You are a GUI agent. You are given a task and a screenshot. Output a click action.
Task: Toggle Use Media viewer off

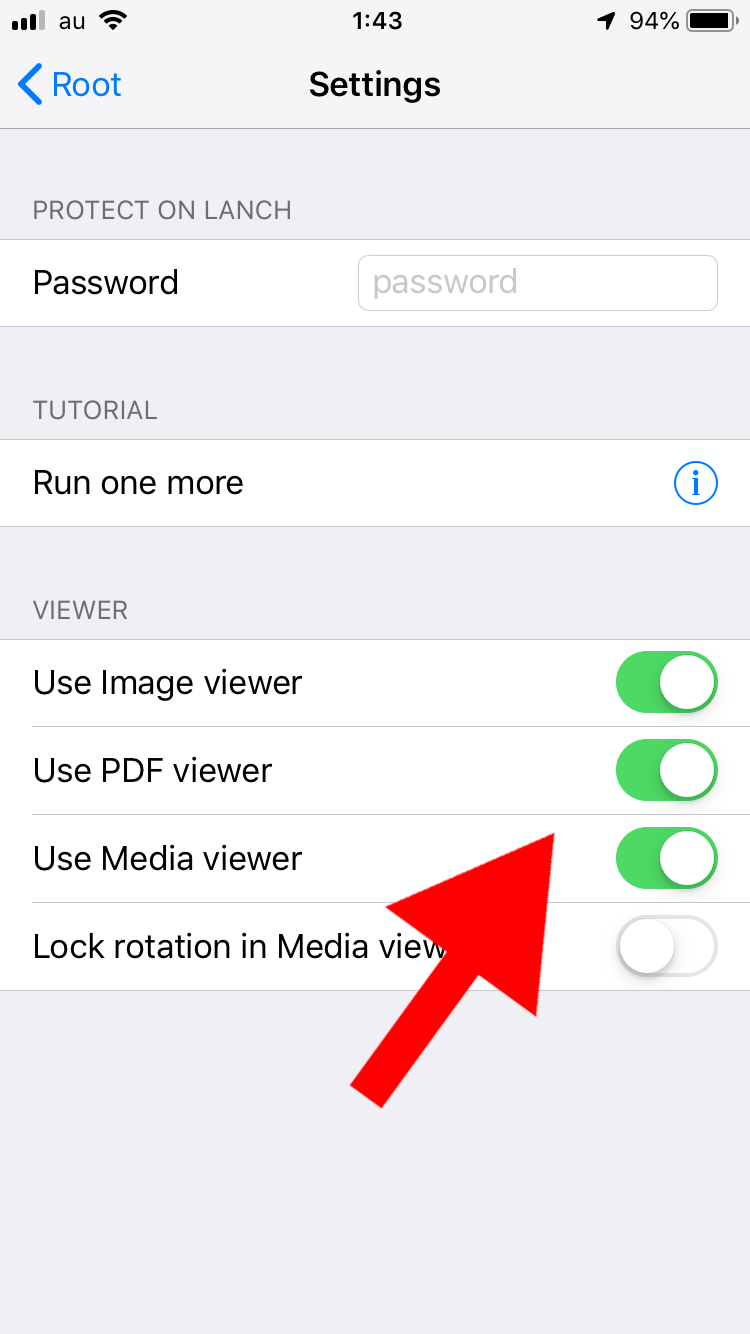point(667,859)
